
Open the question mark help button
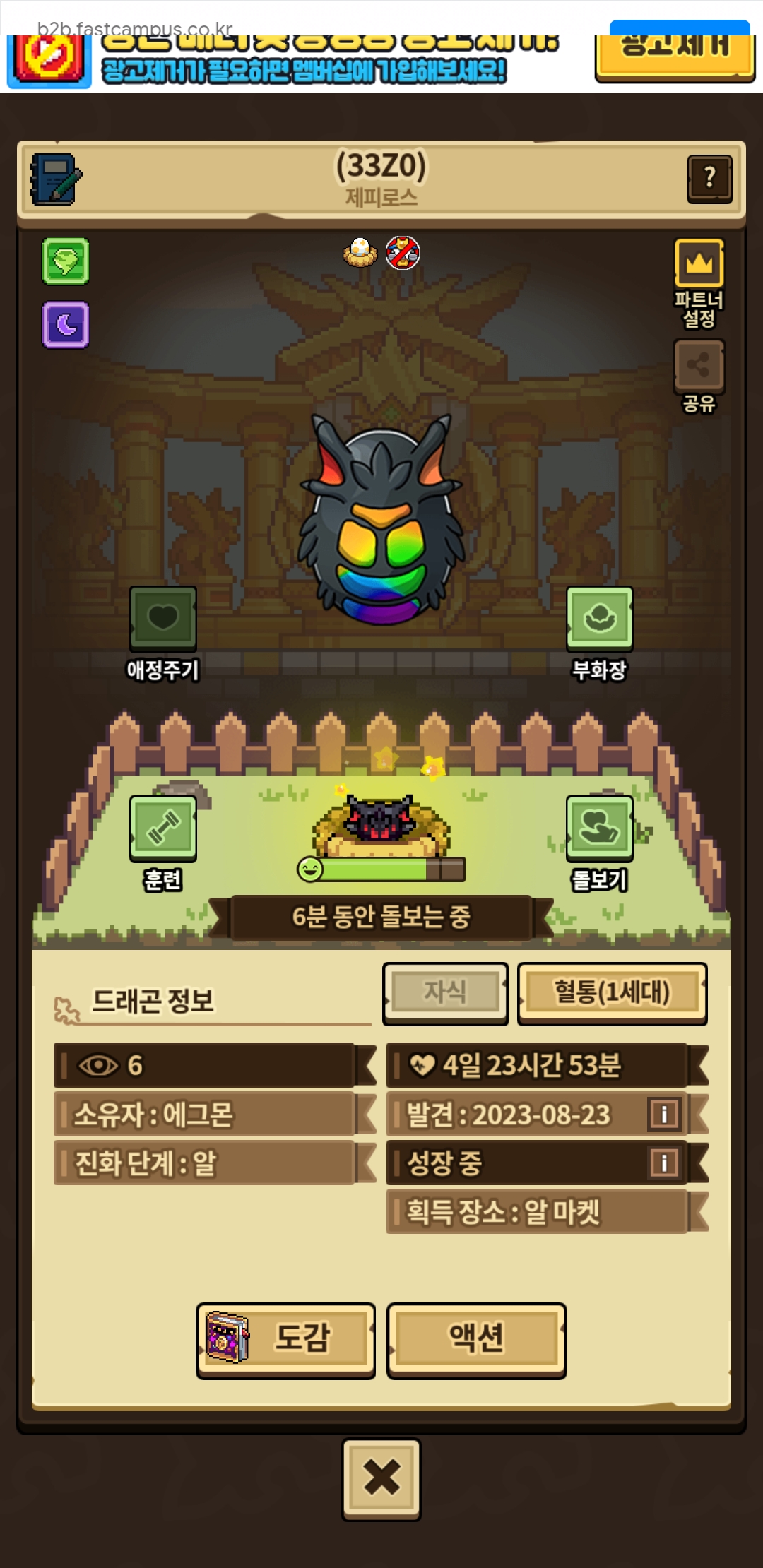click(x=709, y=178)
